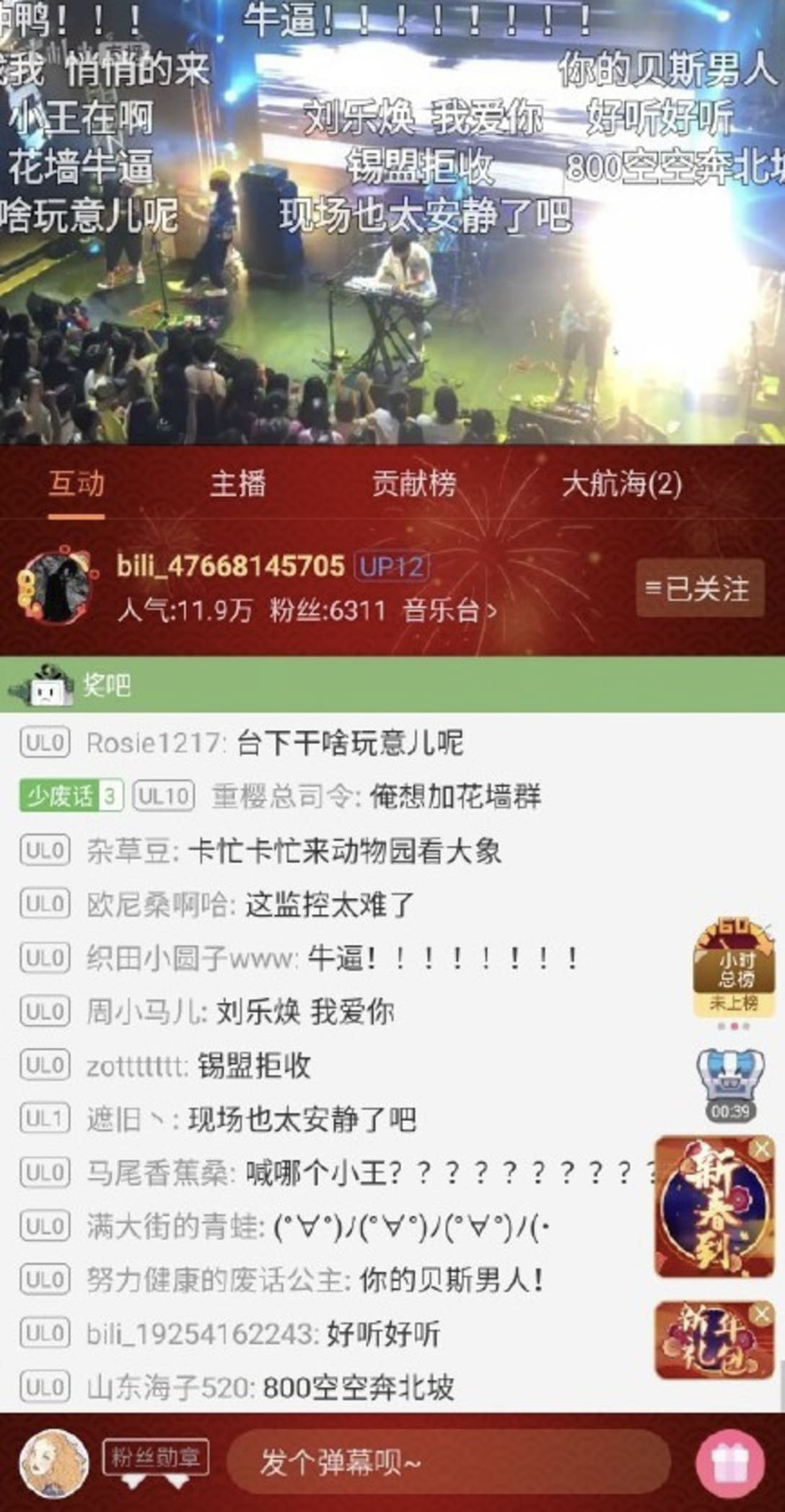Open the 音乐台 category link
The height and width of the screenshot is (1512, 785).
click(x=450, y=611)
